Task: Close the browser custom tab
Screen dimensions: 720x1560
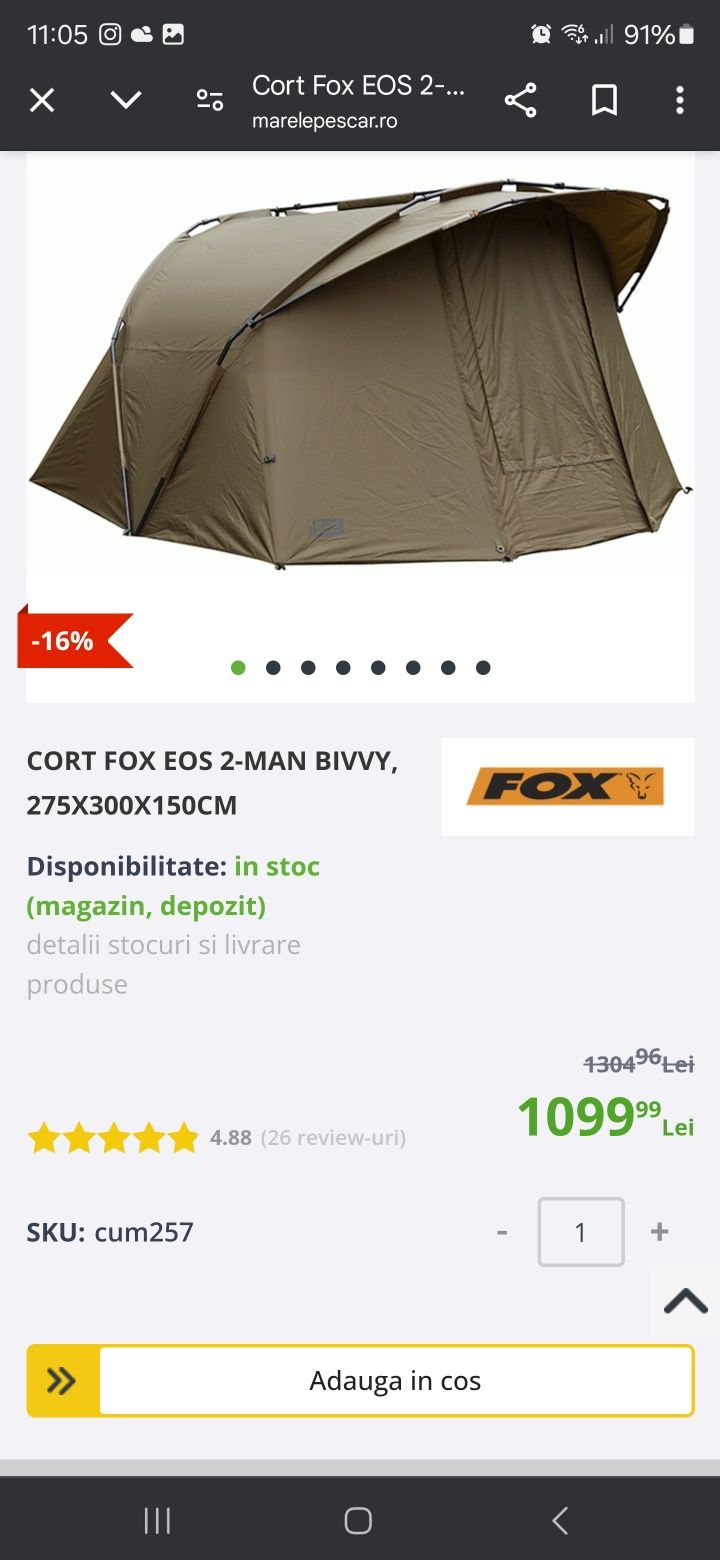Action: [x=42, y=100]
